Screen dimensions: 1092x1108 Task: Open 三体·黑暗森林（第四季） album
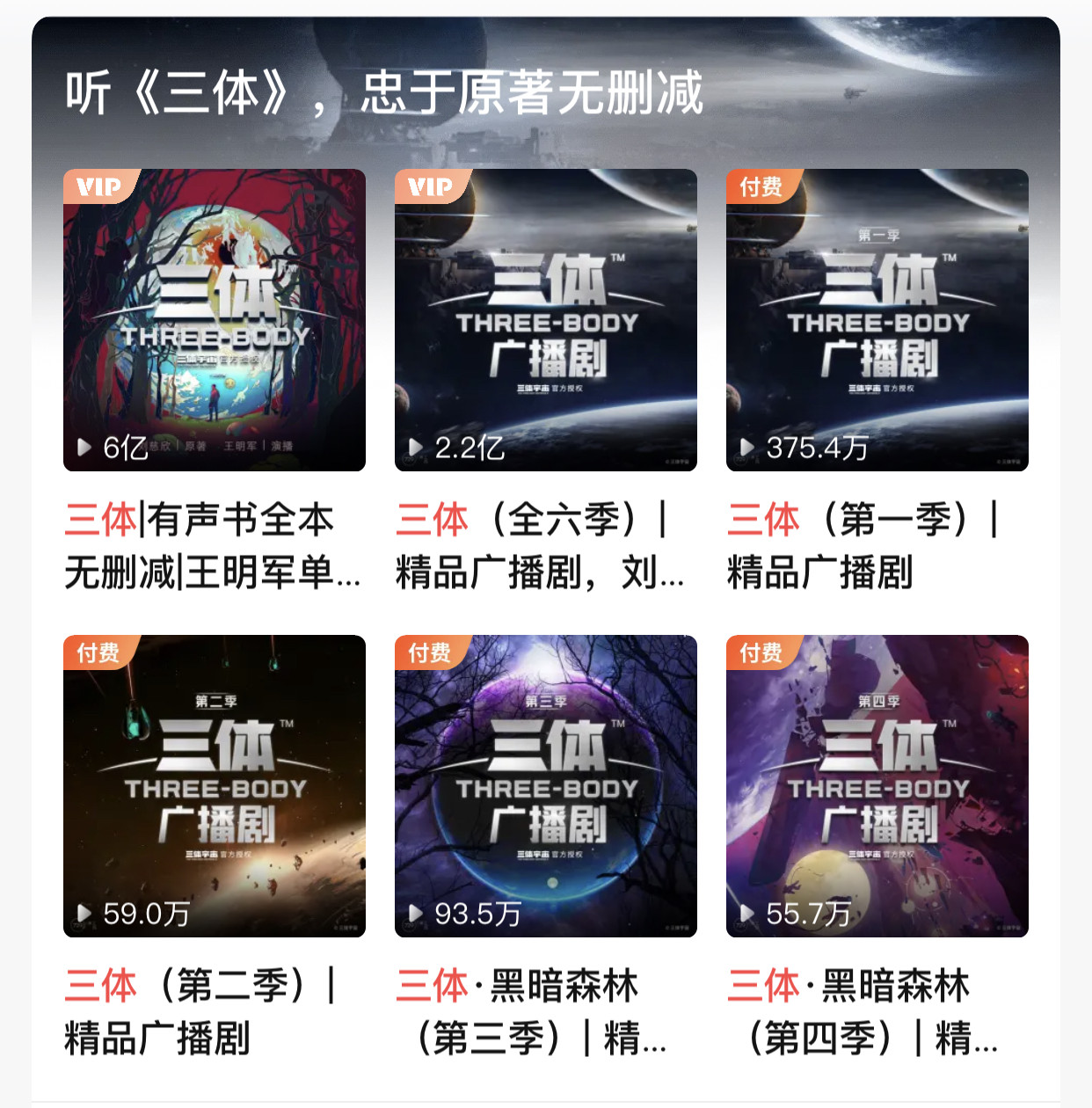pos(877,786)
